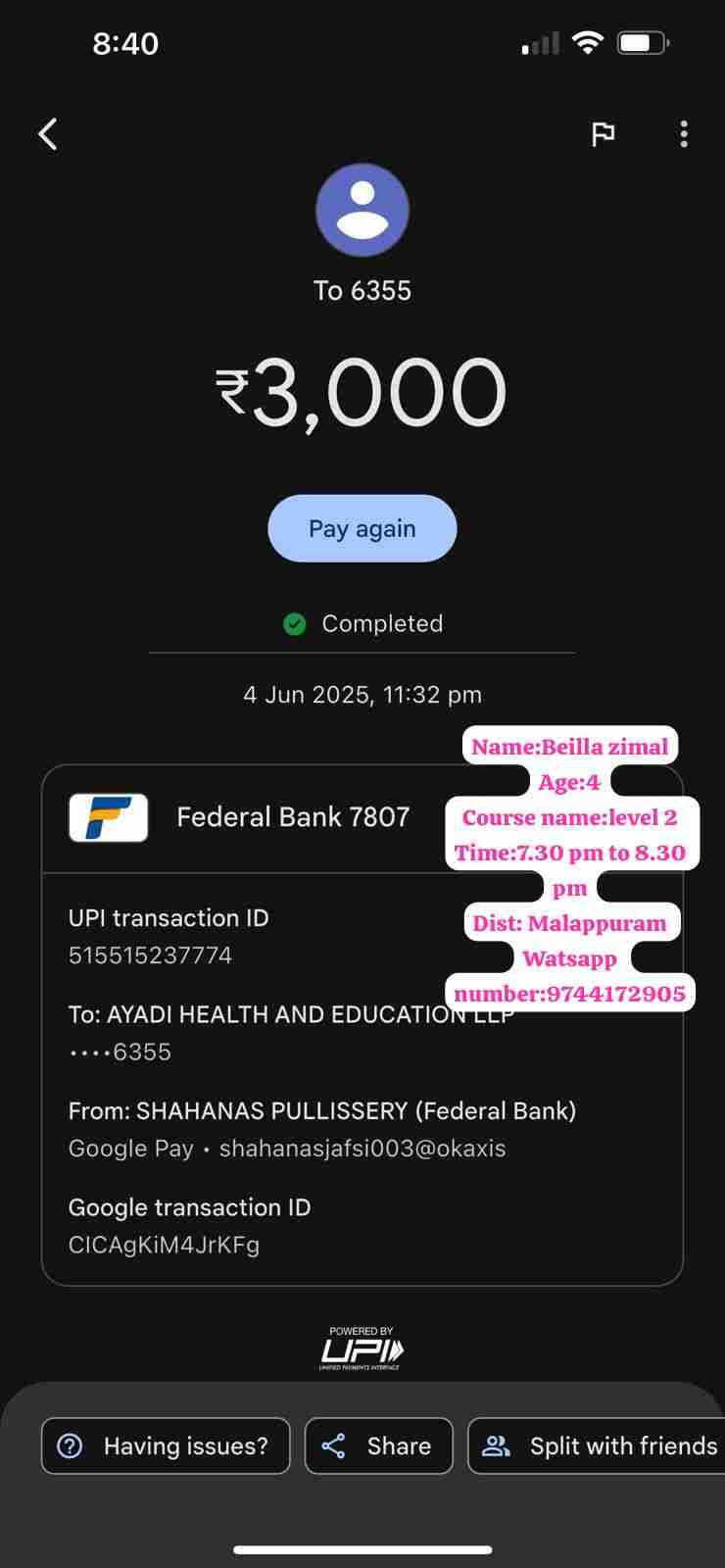The image size is (725, 1568).
Task: Go back using the top-left arrow
Action: tap(47, 134)
